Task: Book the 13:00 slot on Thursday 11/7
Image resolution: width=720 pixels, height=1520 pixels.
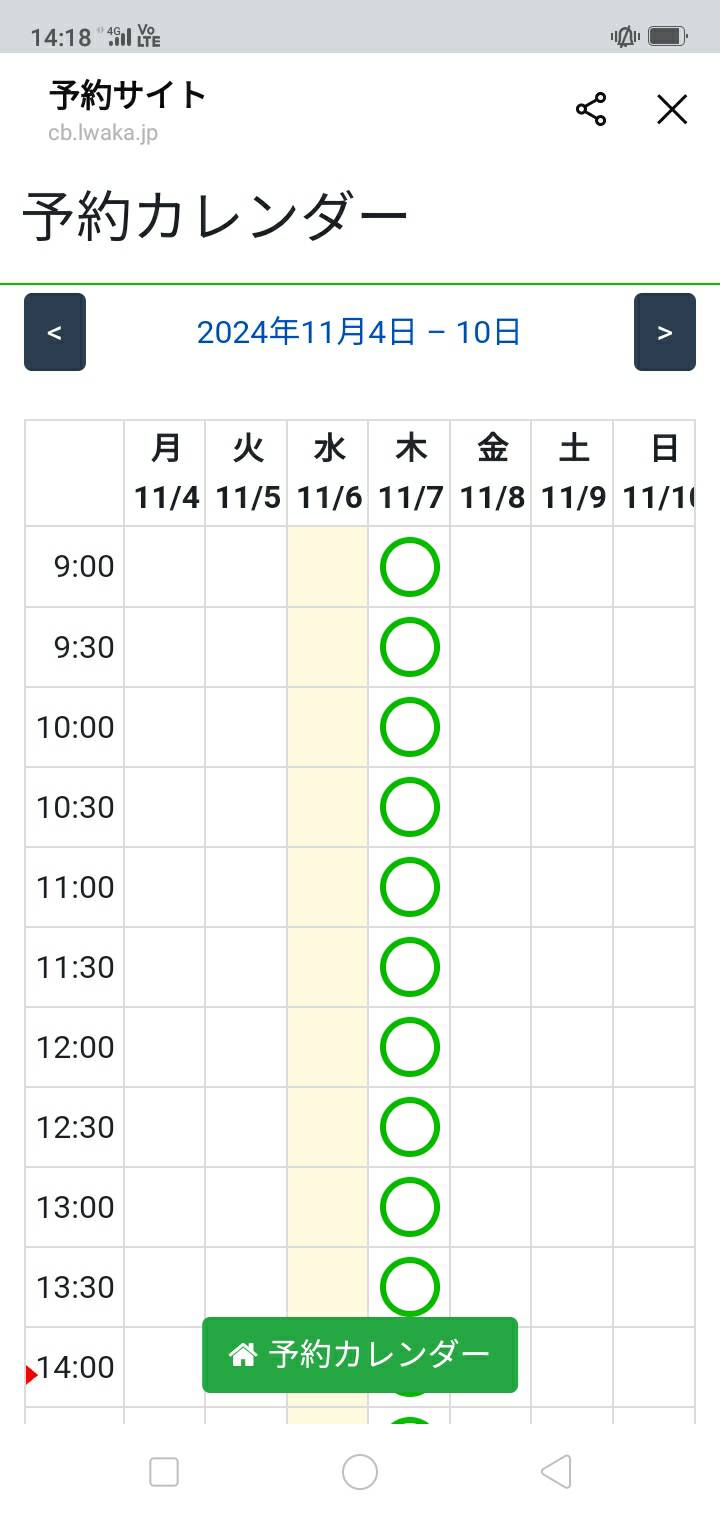Action: 410,1207
